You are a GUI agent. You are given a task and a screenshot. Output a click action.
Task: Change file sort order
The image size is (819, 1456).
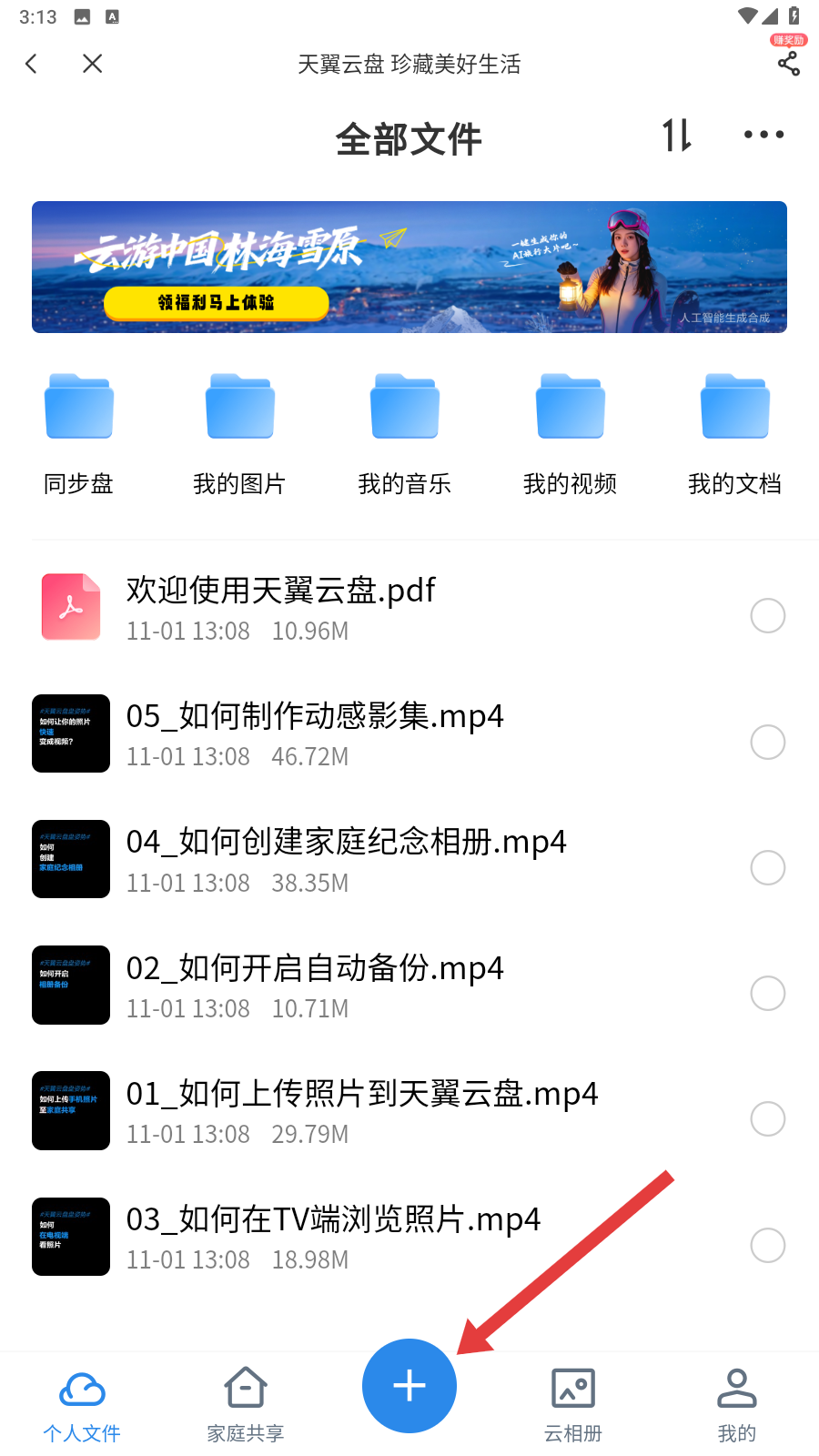[676, 136]
